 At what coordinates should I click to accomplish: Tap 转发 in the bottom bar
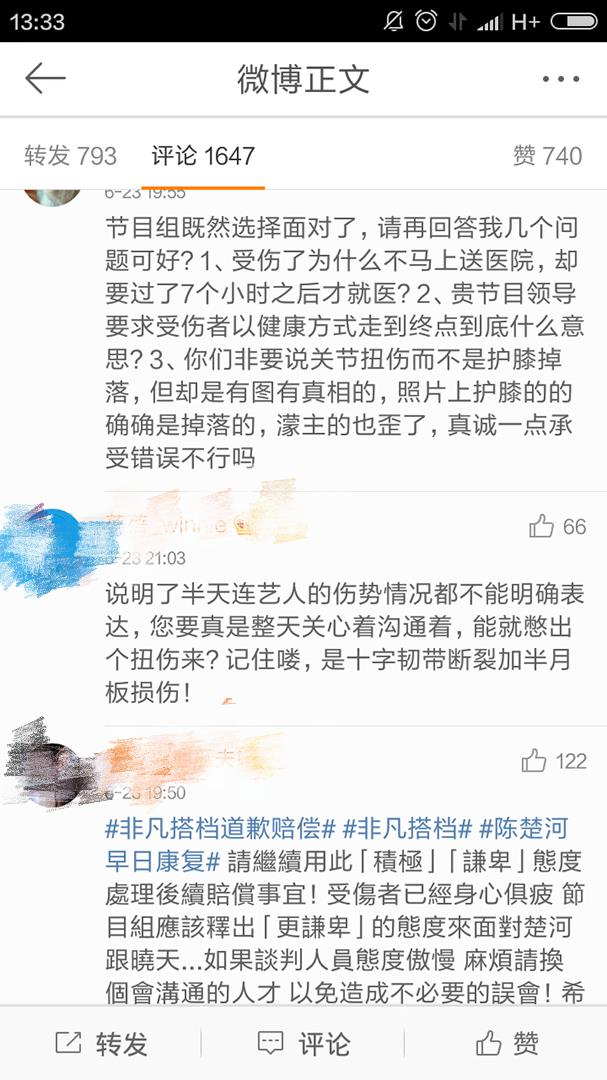(x=101, y=1044)
